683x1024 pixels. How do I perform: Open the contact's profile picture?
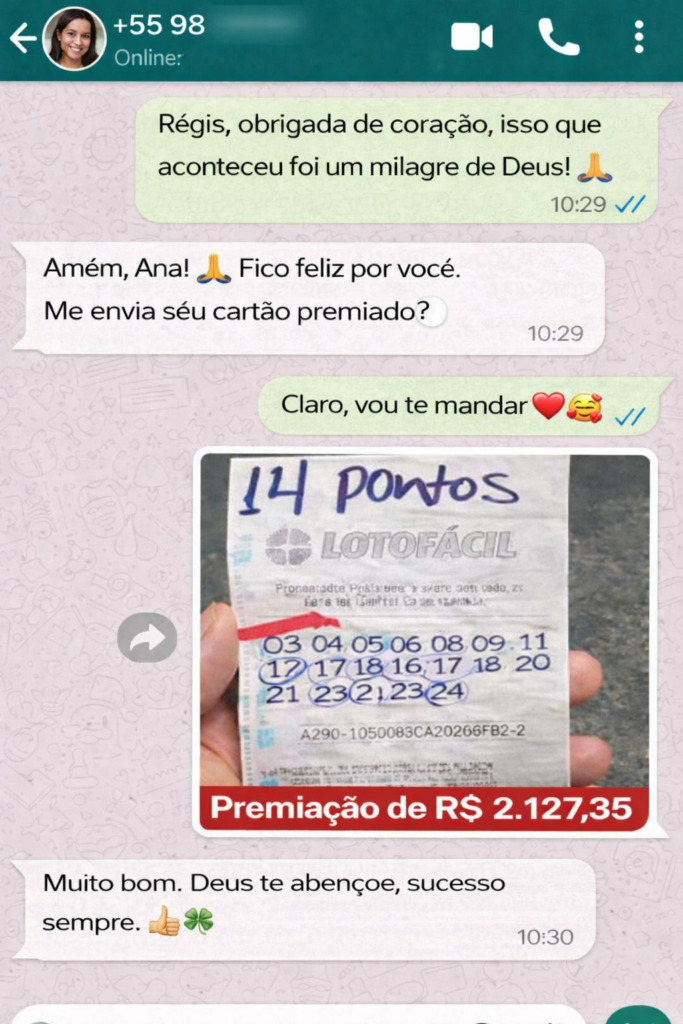(74, 38)
